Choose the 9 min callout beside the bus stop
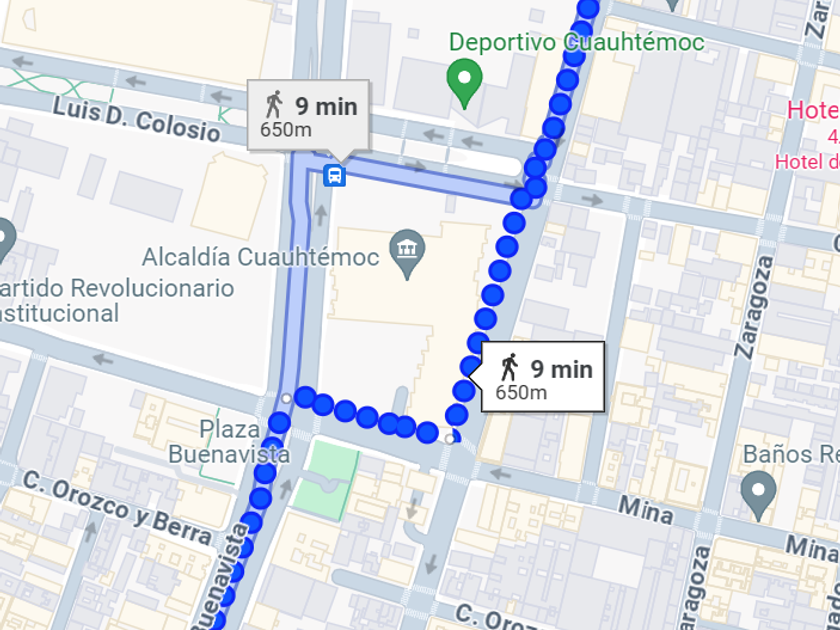The image size is (840, 630). pos(309,115)
